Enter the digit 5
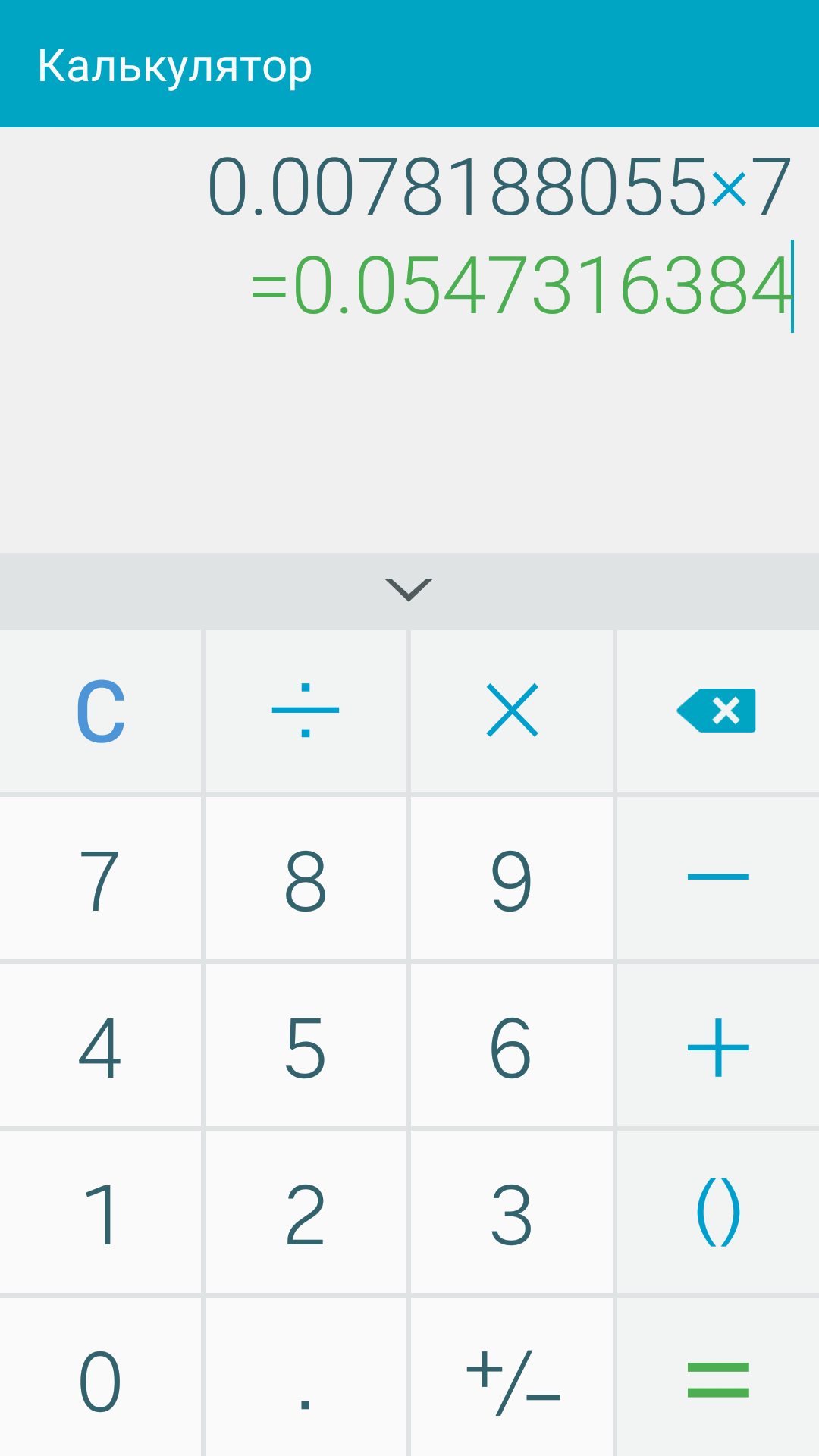Viewport: 819px width, 1456px height. (306, 1045)
